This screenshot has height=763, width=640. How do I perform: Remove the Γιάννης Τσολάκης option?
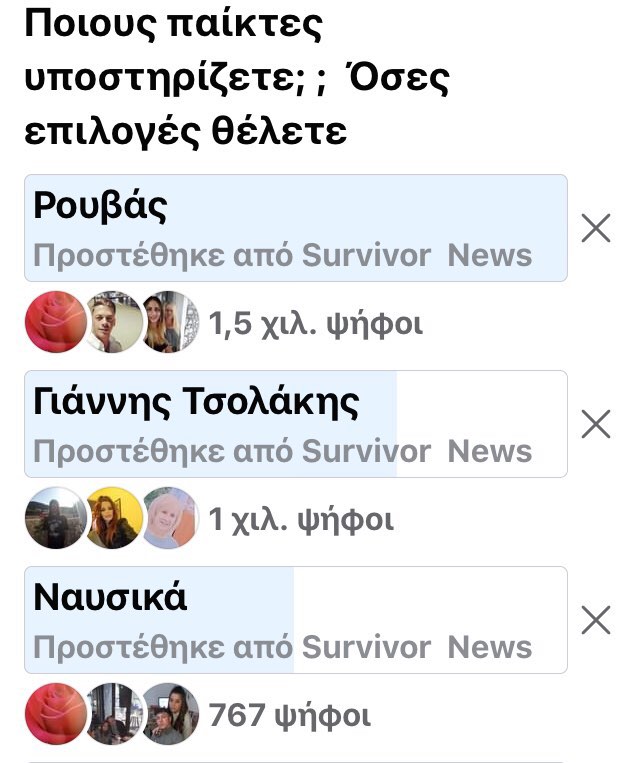596,425
